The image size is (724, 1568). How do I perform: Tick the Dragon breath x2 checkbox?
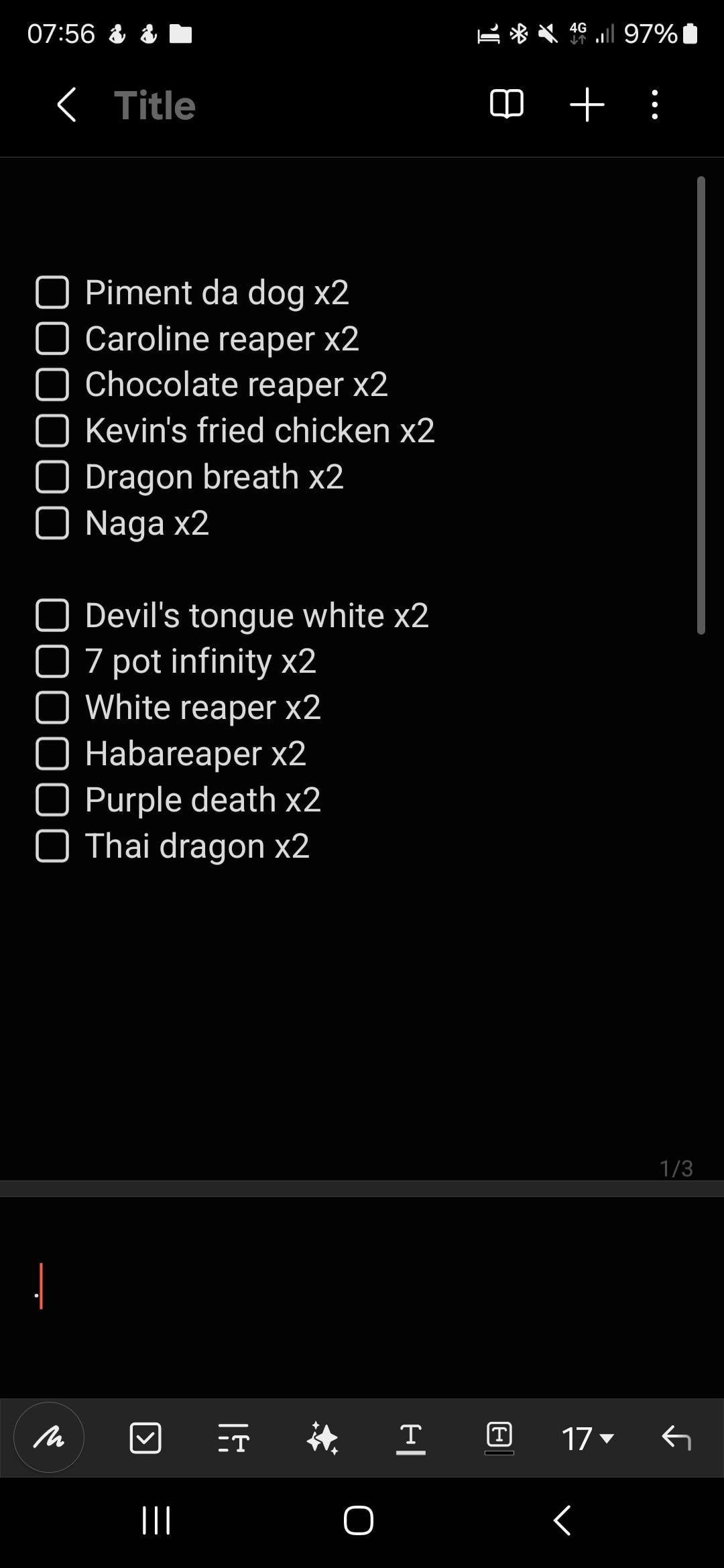tap(52, 477)
